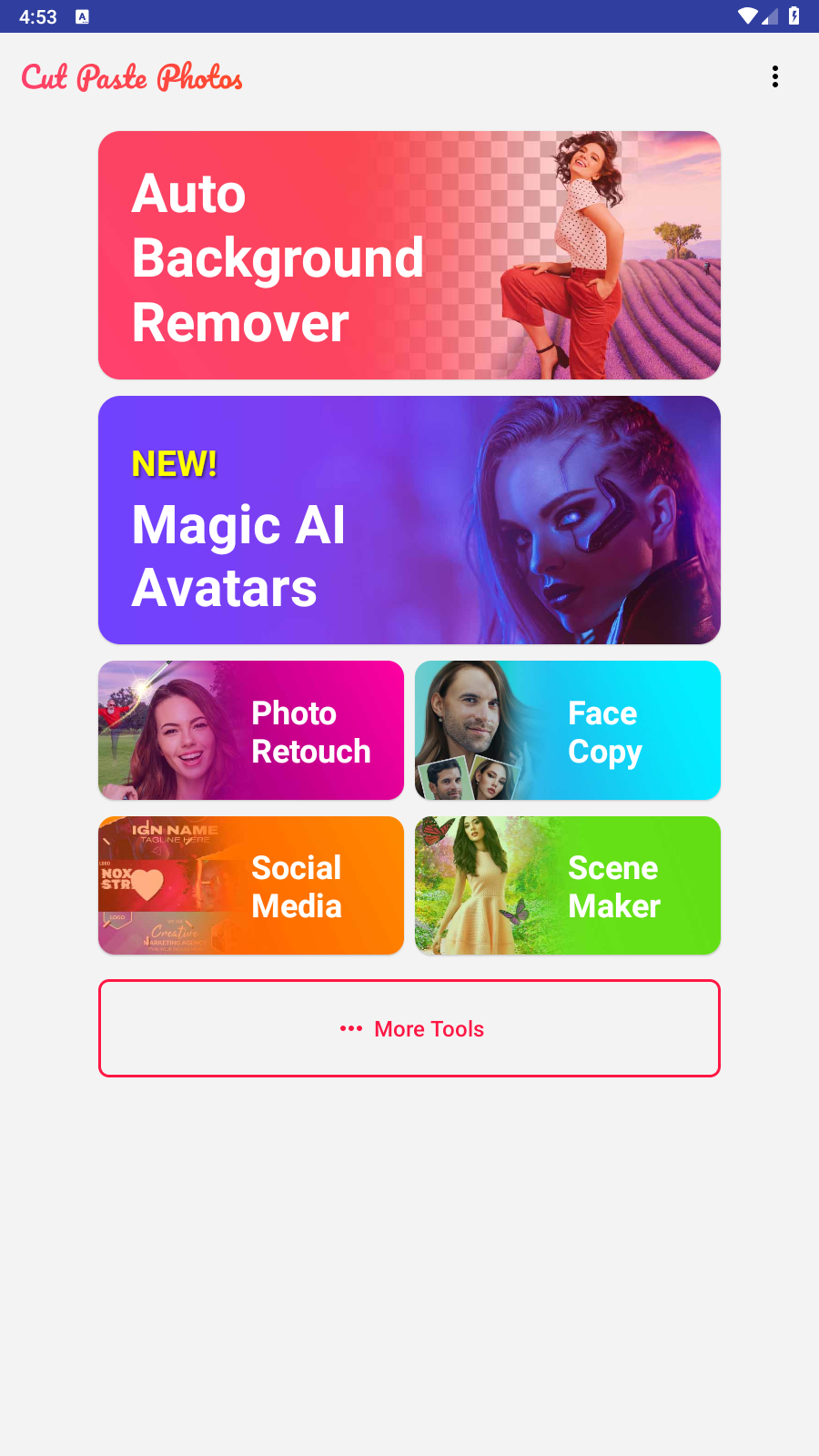Try the new Magic AI Avatars
Viewport: 819px width, 1456px height.
tap(409, 520)
